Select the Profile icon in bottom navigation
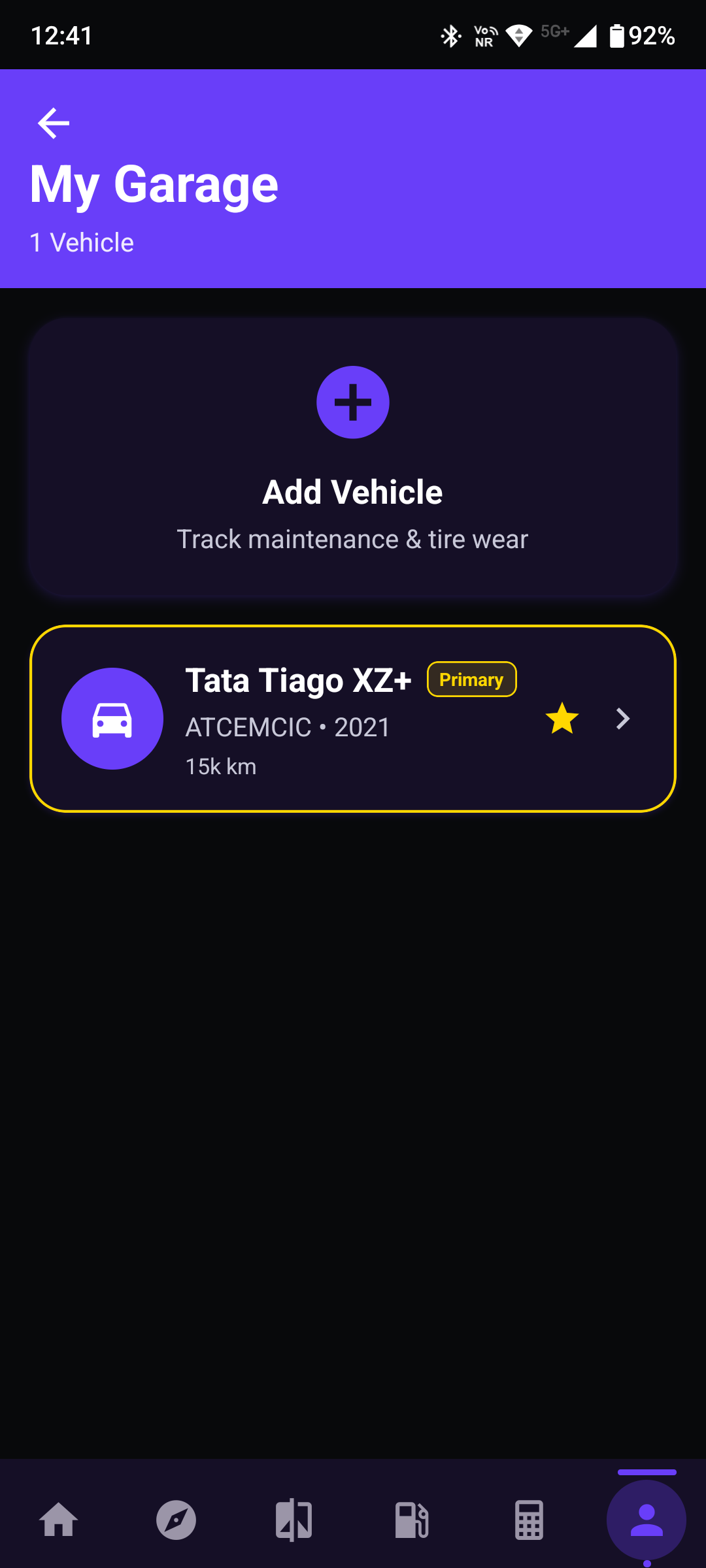The image size is (706, 1568). click(646, 1520)
